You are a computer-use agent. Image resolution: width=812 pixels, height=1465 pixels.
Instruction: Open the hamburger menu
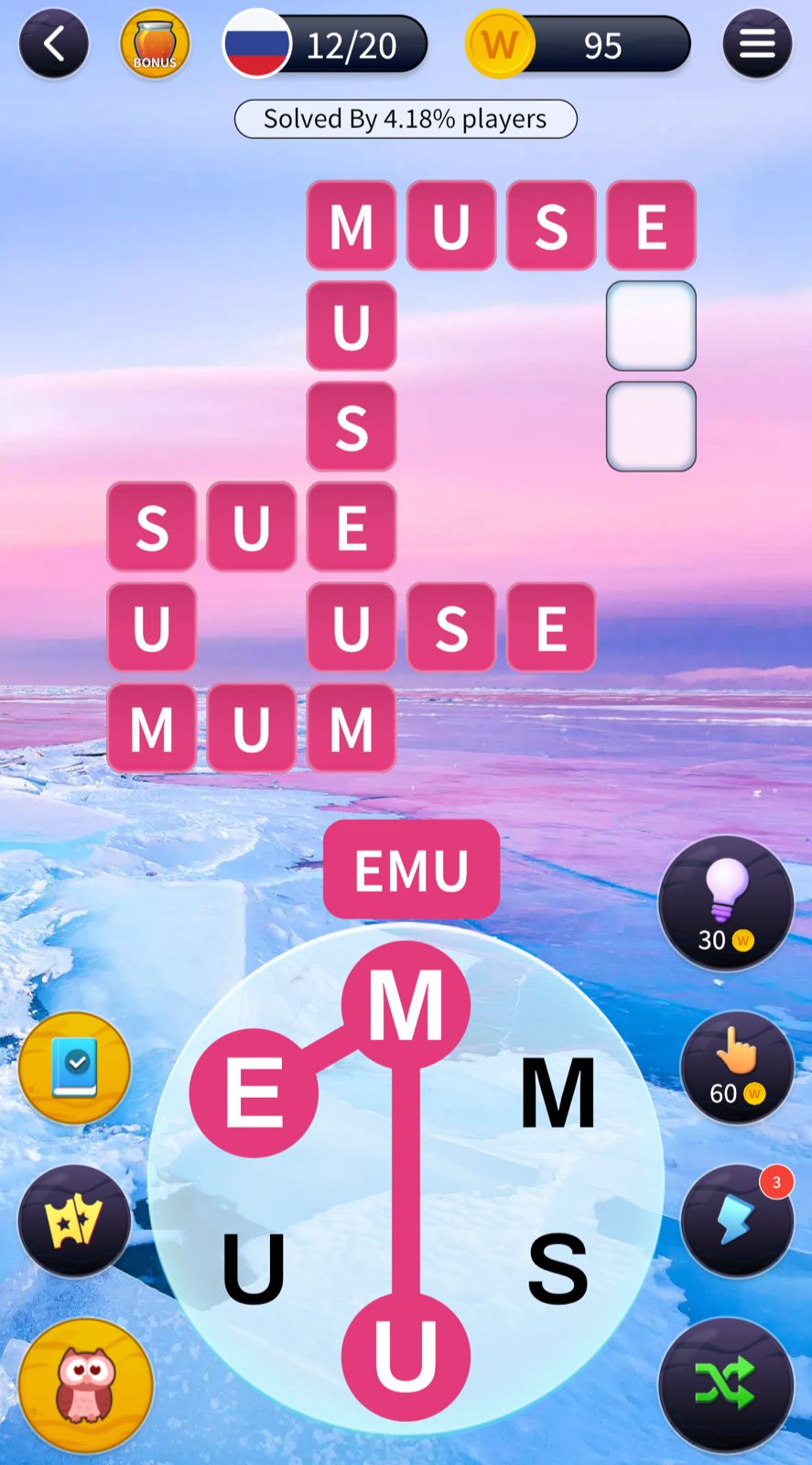(756, 44)
